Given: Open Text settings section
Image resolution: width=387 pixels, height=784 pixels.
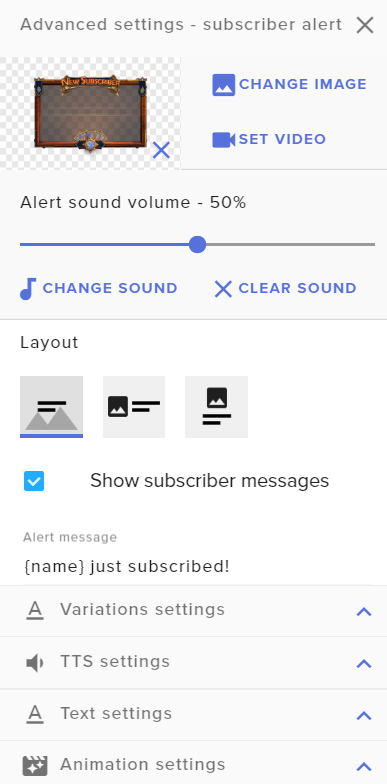Looking at the screenshot, I should point(194,714).
